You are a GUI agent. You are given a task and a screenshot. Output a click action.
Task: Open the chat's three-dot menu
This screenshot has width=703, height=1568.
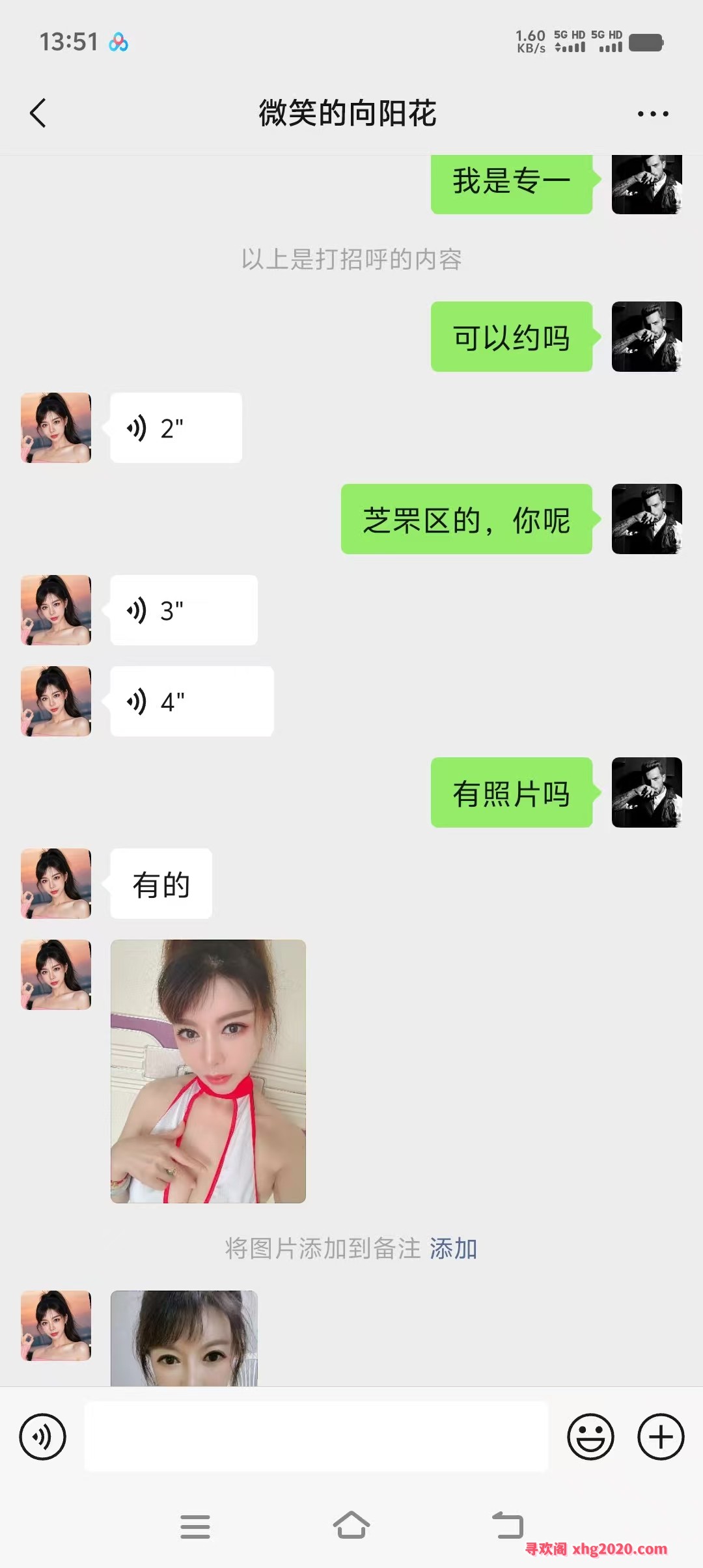652,114
